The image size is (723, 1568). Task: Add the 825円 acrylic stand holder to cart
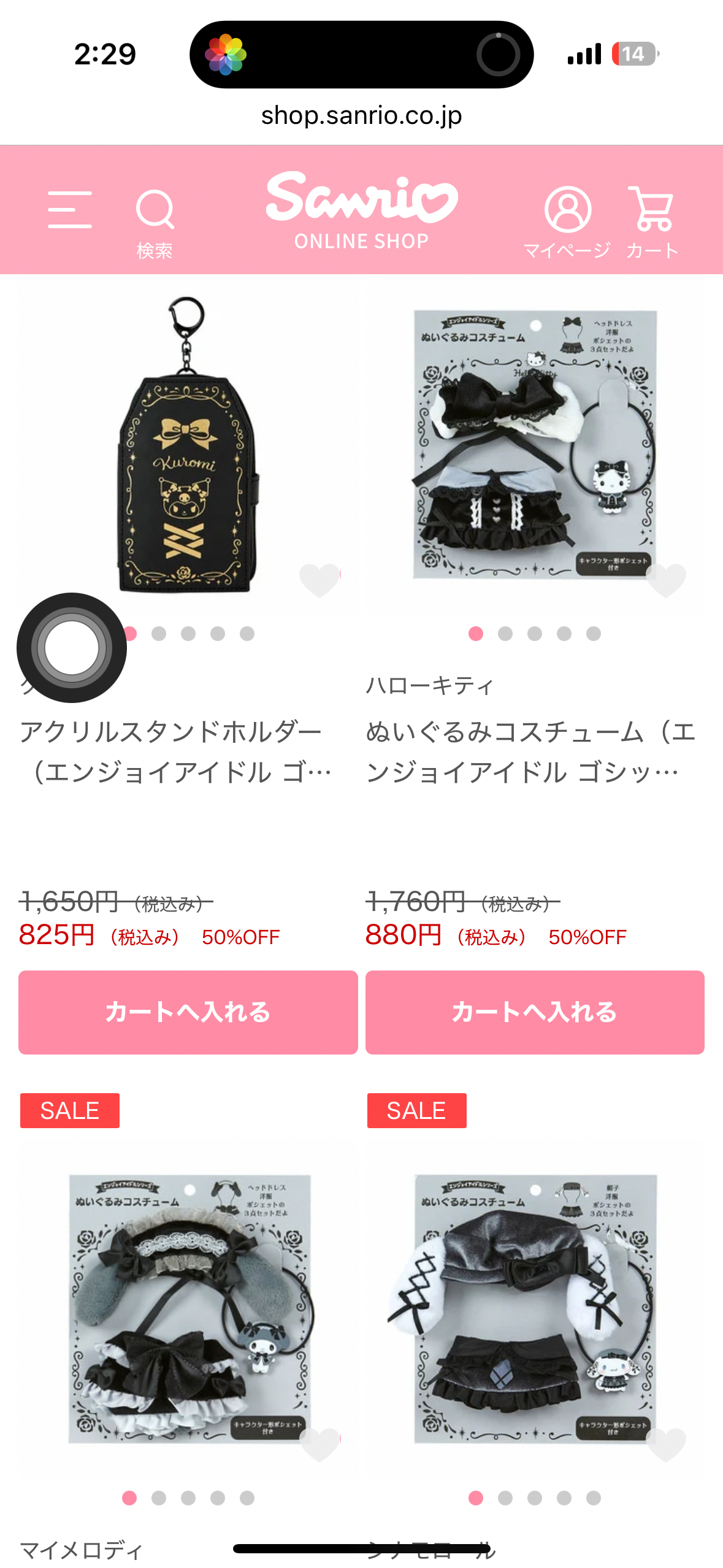(188, 1012)
